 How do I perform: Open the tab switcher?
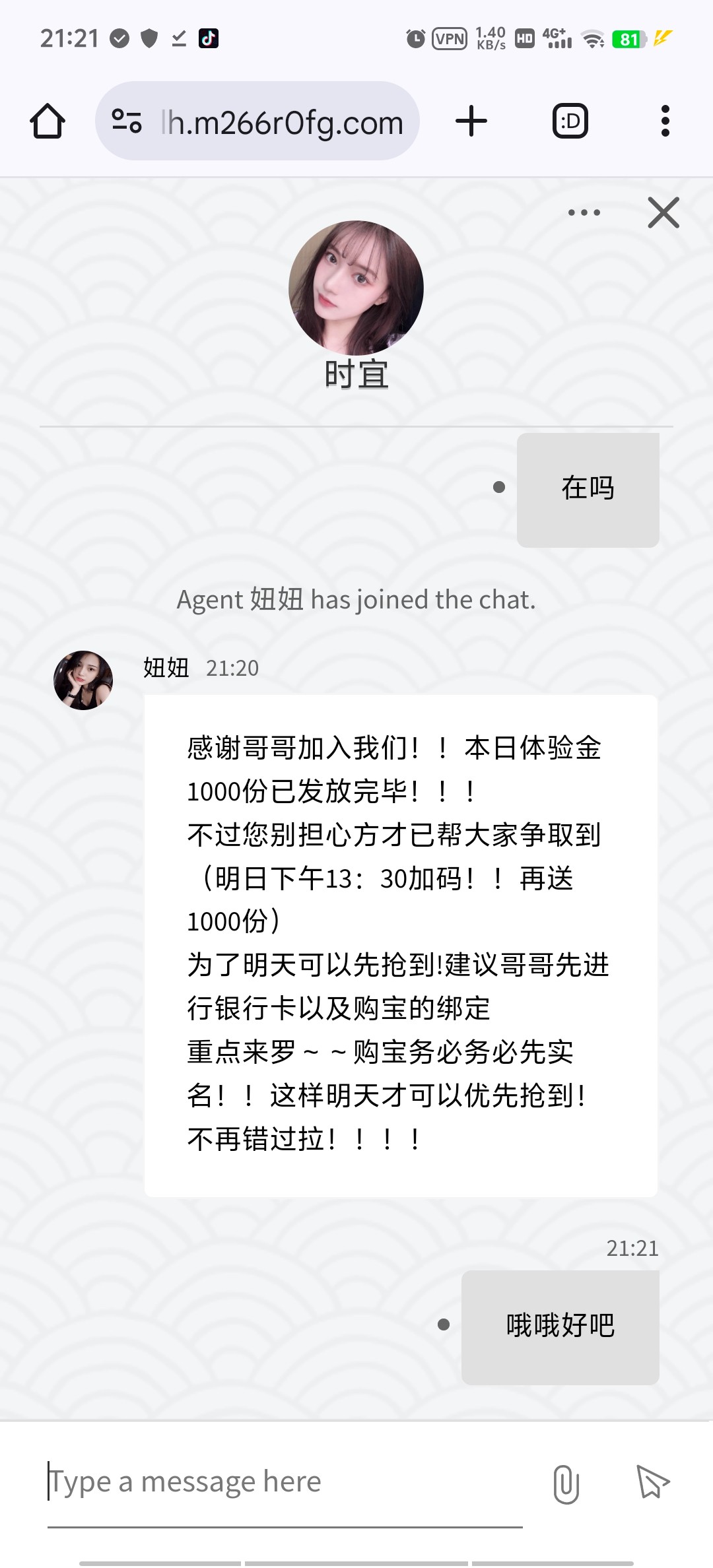[570, 121]
